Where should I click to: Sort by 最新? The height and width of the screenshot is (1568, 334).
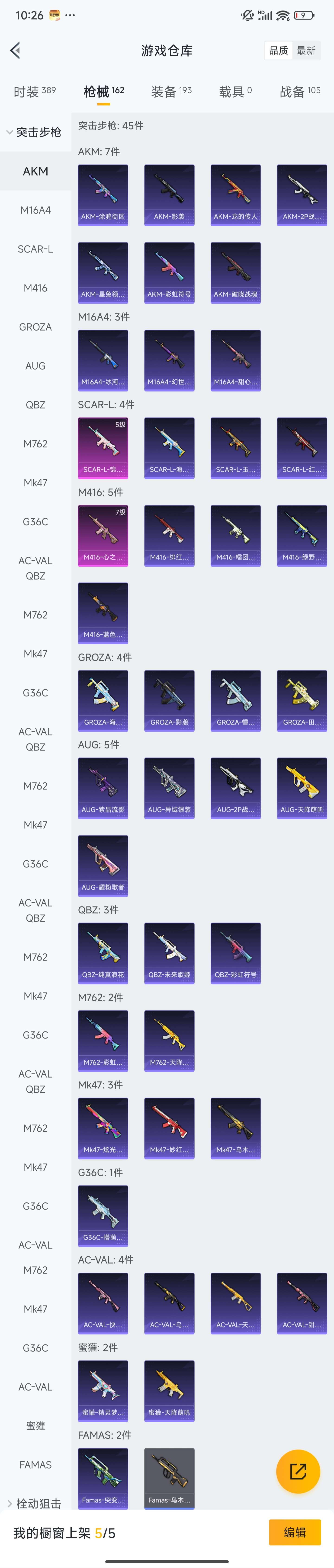point(306,51)
